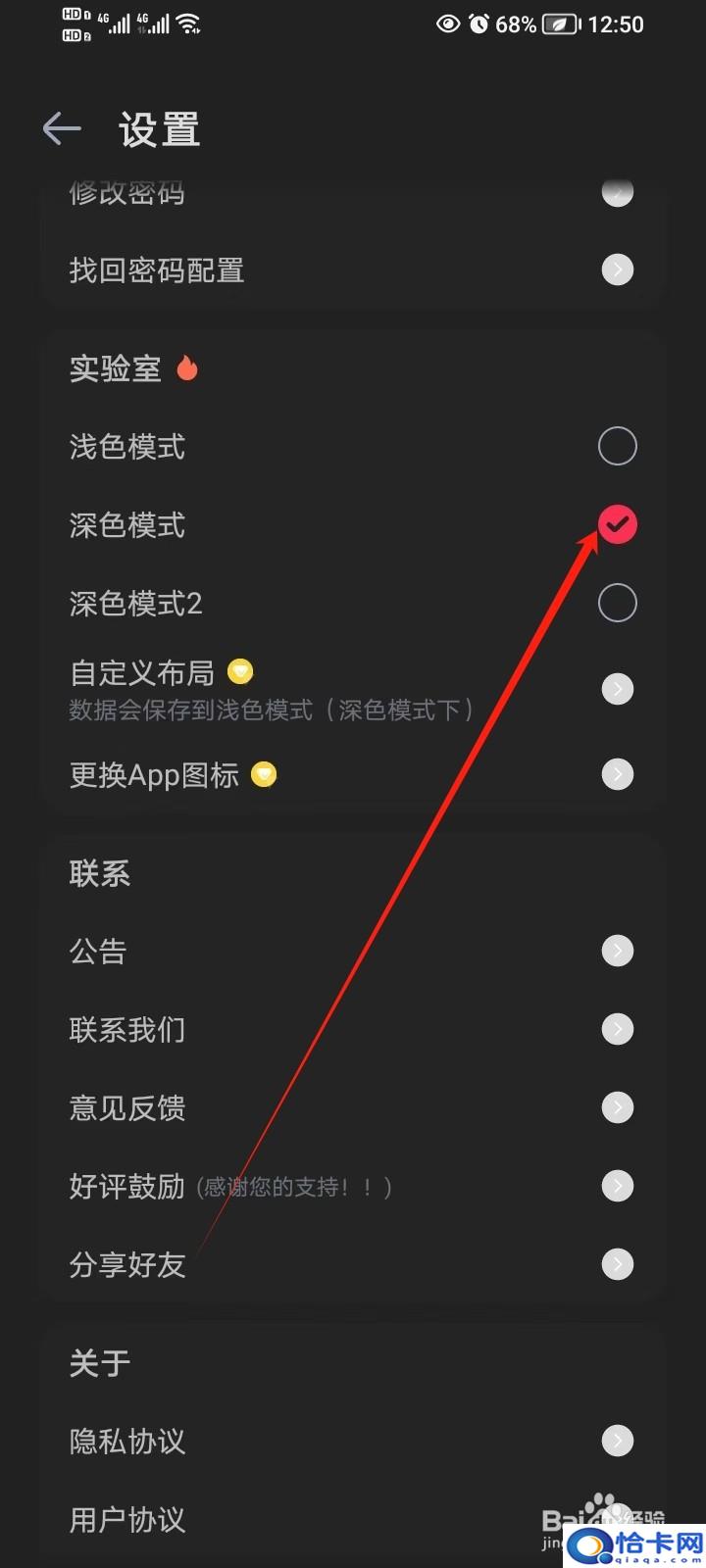Tap 联系我们 row

coord(353,1030)
